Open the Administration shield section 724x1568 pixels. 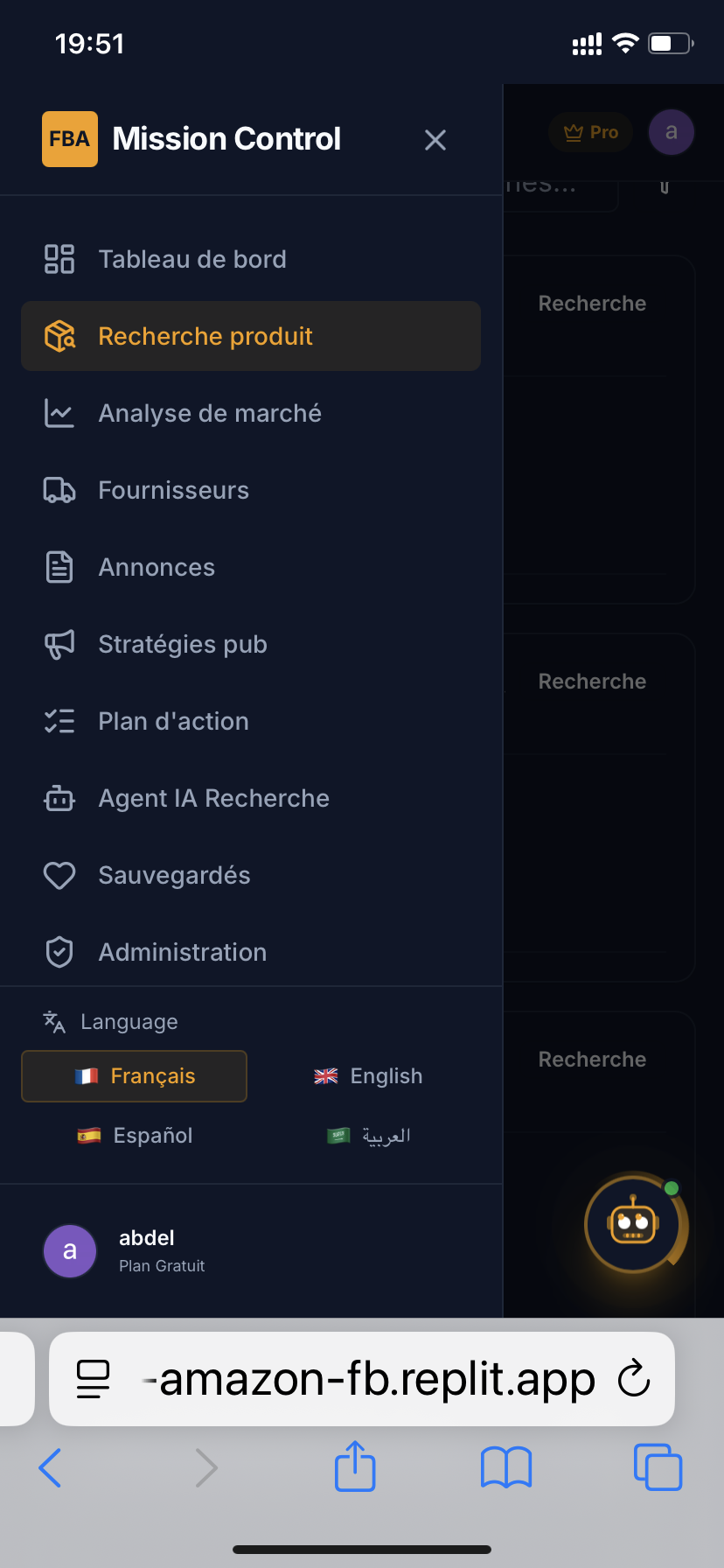click(x=182, y=951)
